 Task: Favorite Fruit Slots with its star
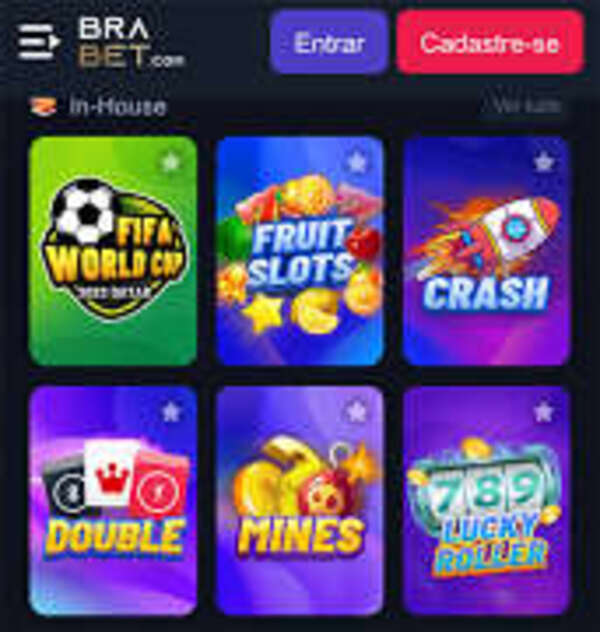[x=357, y=162]
